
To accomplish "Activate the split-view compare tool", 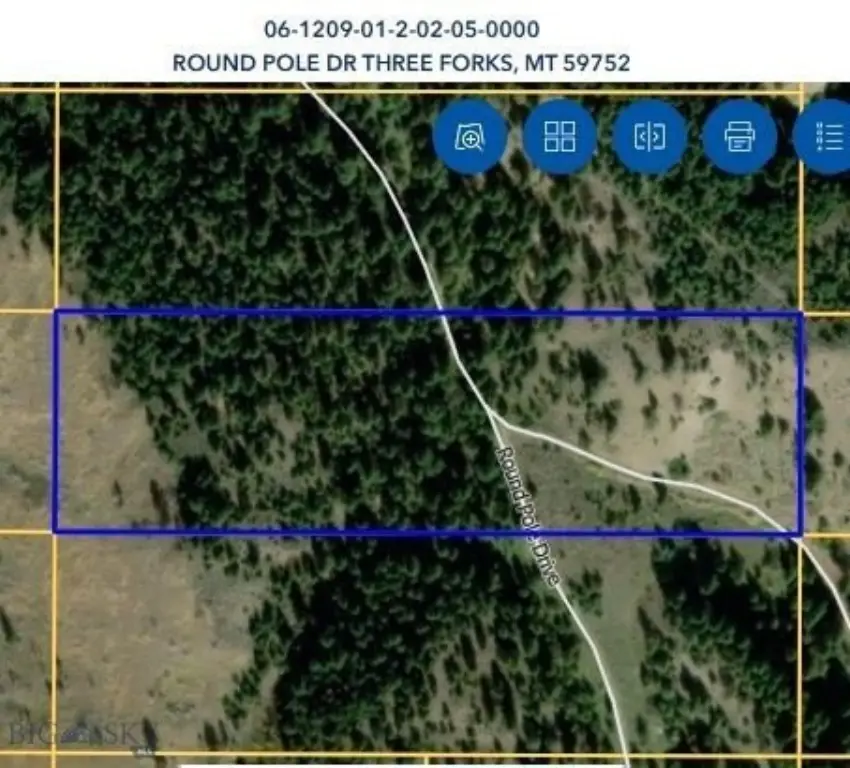I will click(x=649, y=137).
